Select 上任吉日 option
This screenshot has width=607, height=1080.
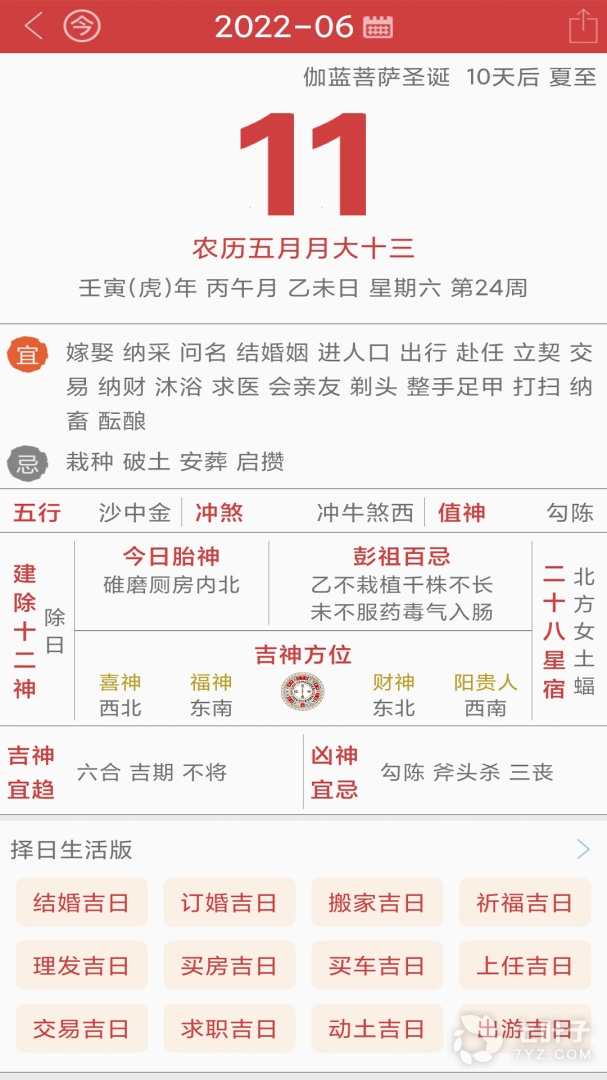[x=525, y=966]
